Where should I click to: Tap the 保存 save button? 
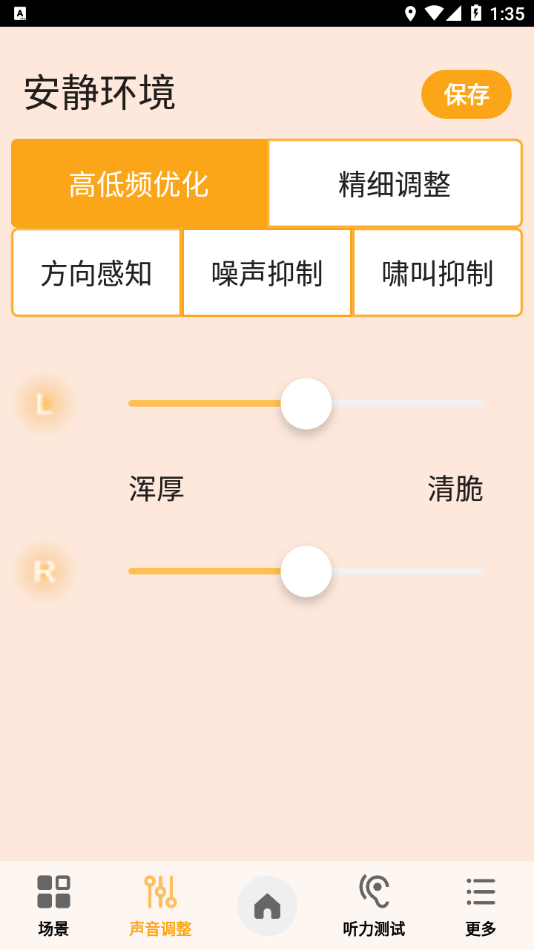466,94
